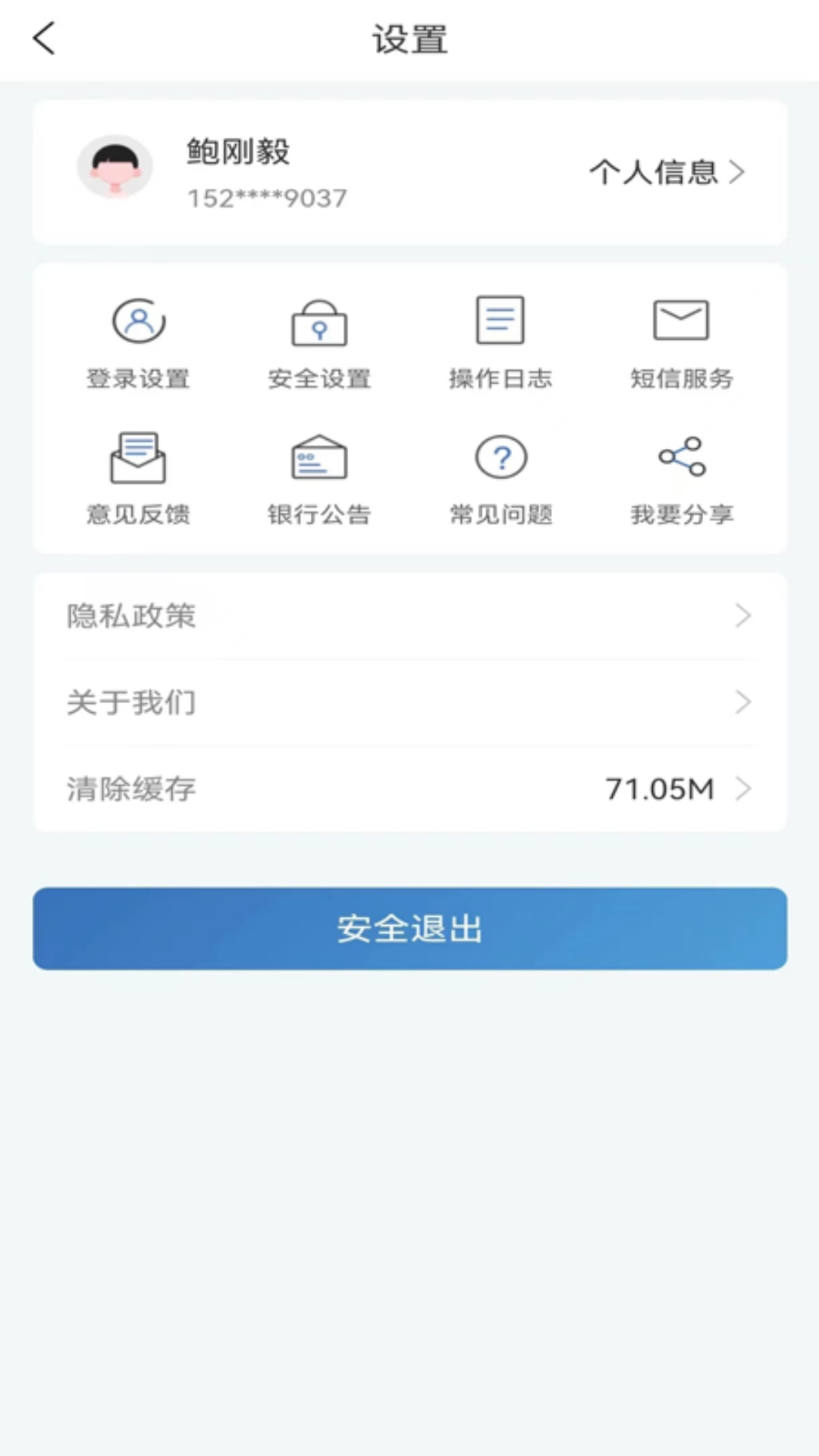Open 个人信息 profile details
The image size is (819, 1456).
(666, 172)
